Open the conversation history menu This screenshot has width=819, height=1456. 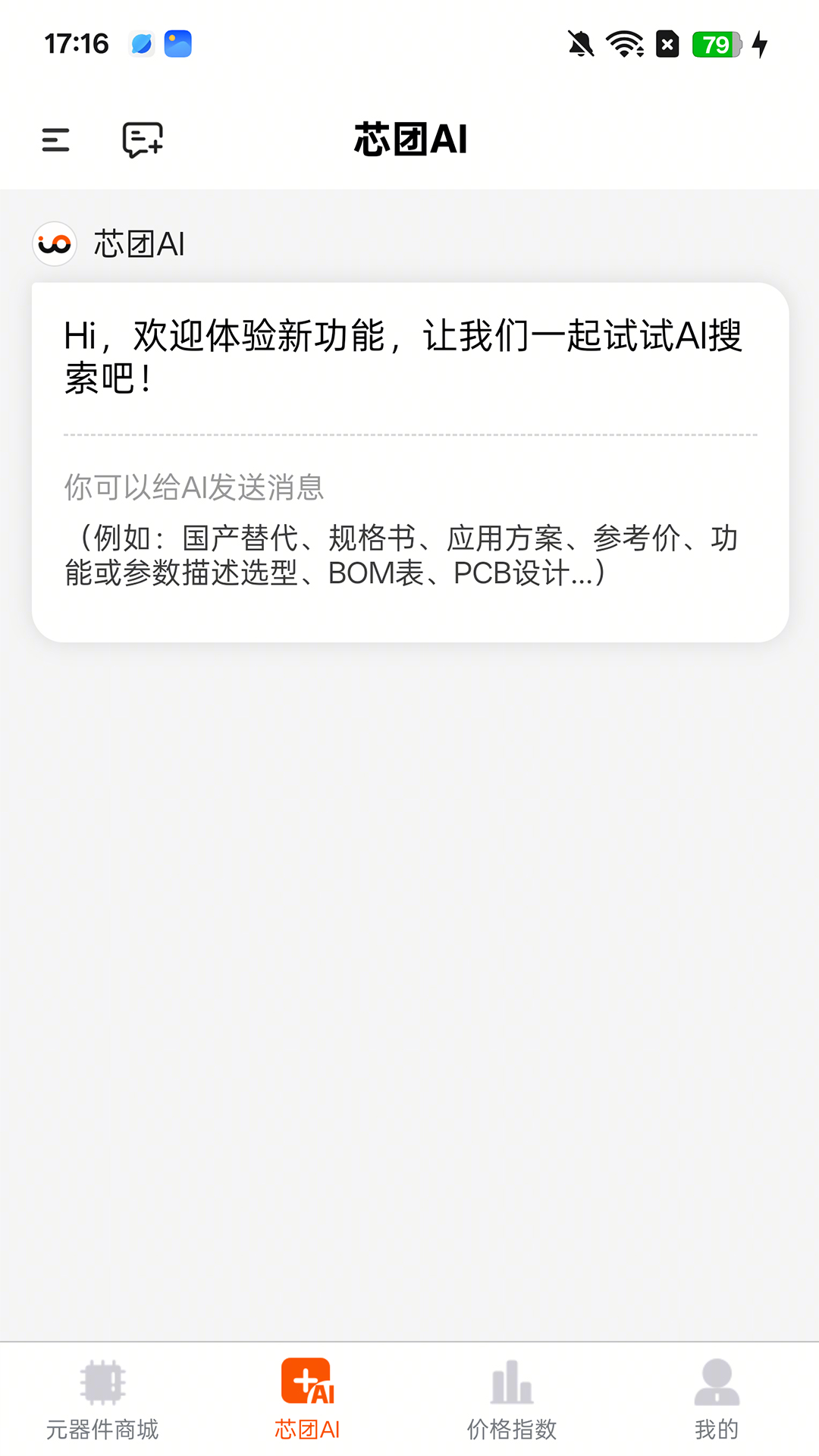click(55, 140)
